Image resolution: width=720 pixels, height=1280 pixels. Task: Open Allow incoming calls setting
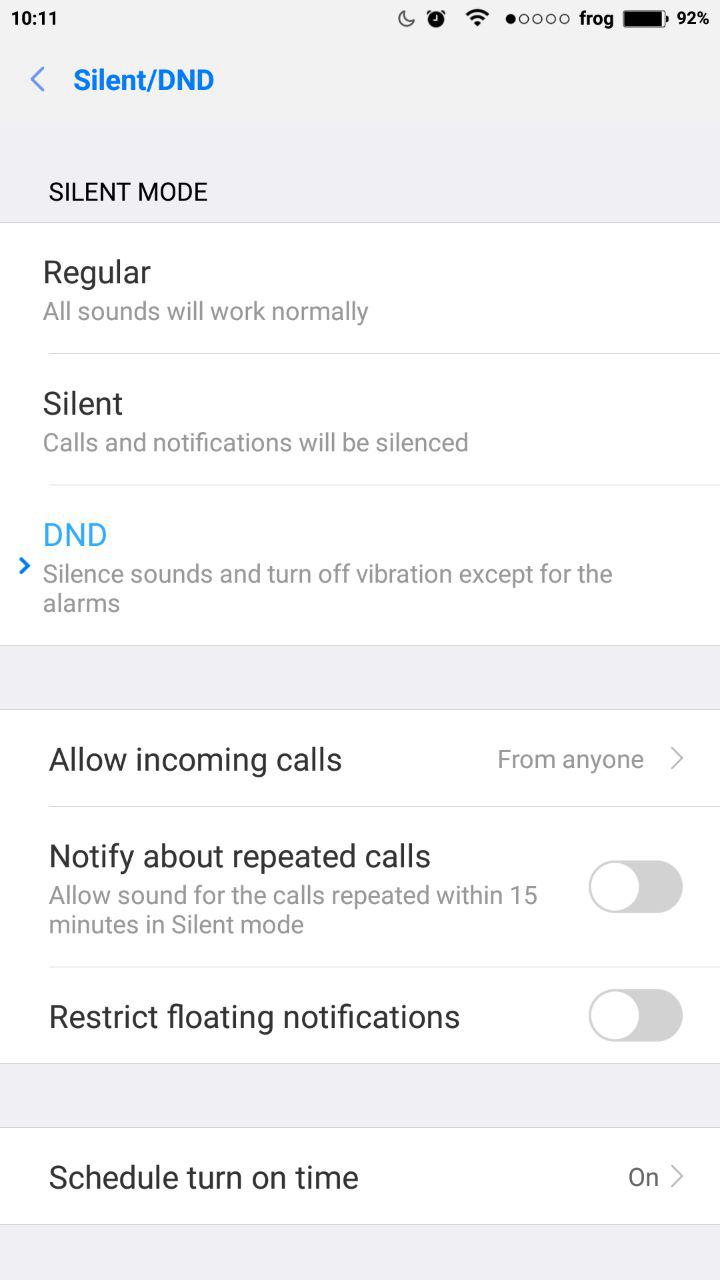(360, 759)
